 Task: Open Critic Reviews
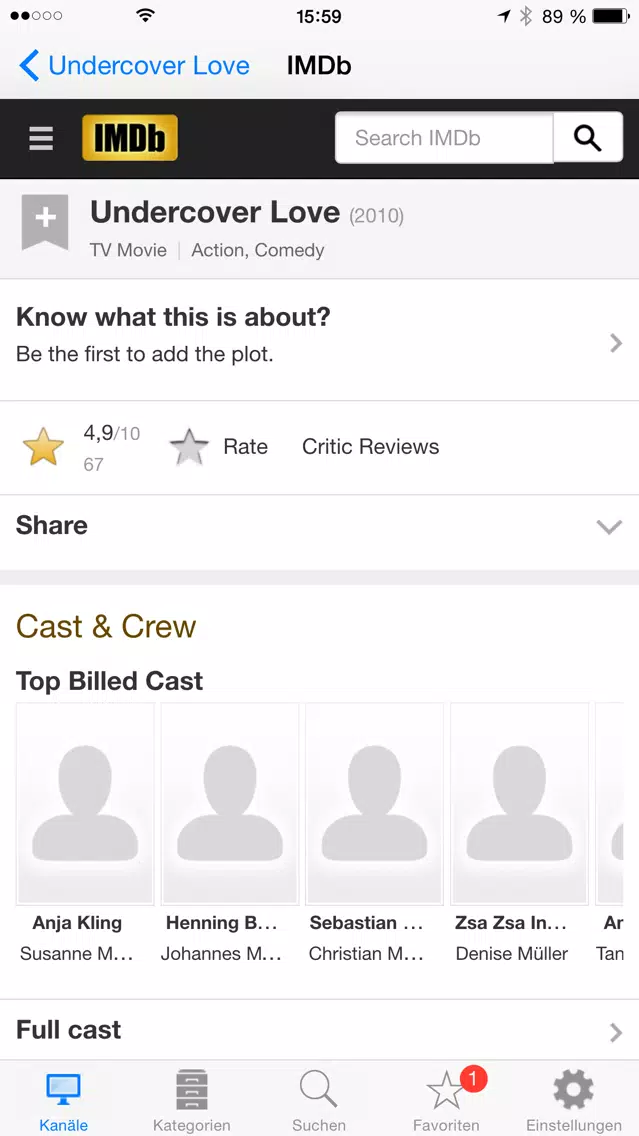click(x=370, y=447)
